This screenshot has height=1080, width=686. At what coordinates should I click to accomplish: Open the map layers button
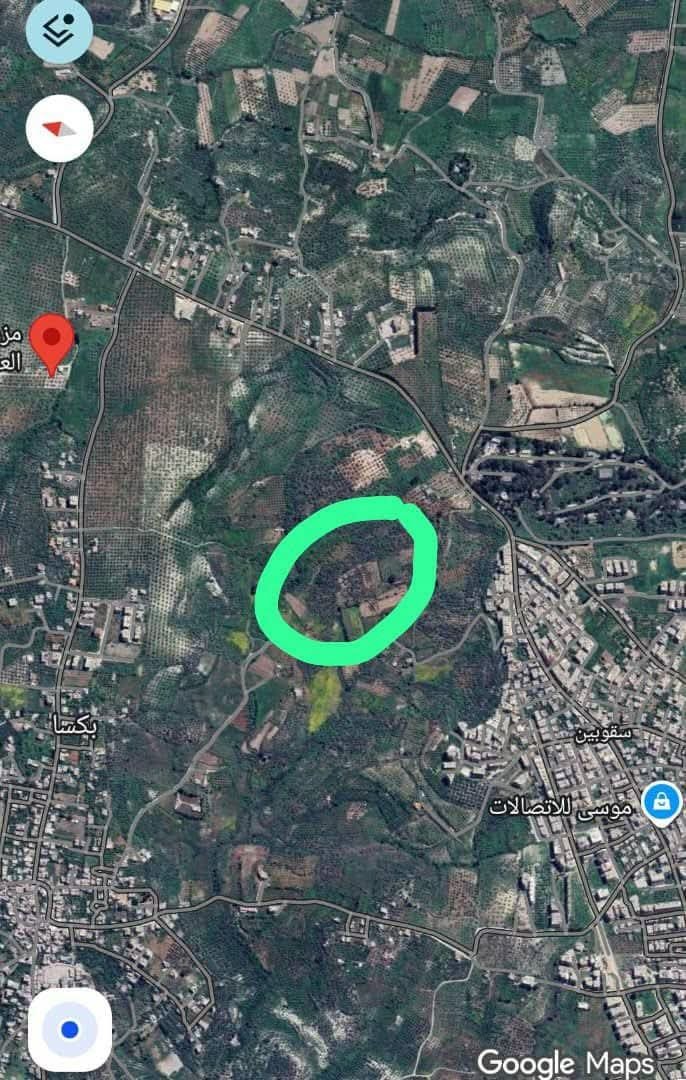[59, 30]
